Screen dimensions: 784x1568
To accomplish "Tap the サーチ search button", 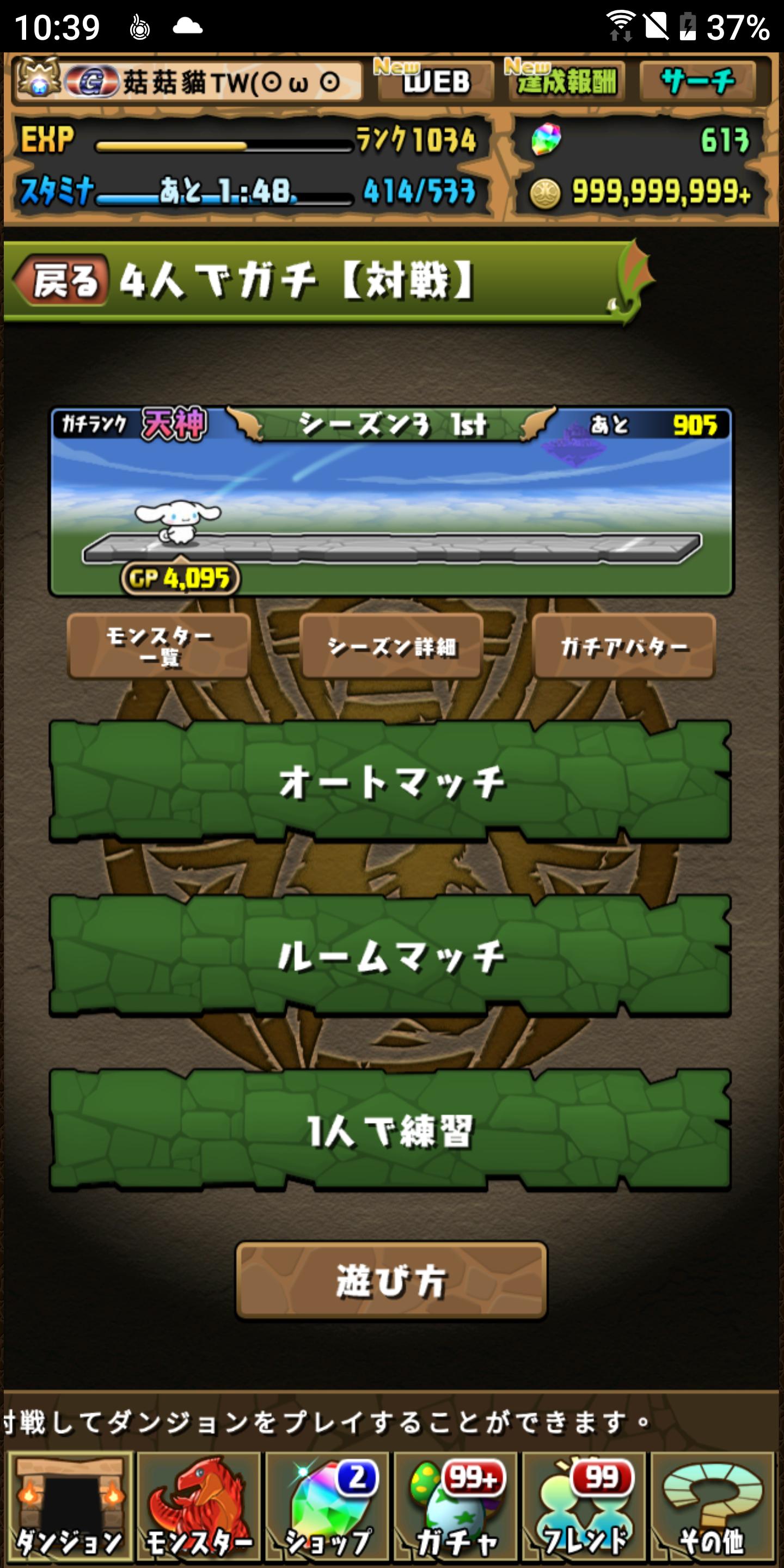I will point(697,82).
